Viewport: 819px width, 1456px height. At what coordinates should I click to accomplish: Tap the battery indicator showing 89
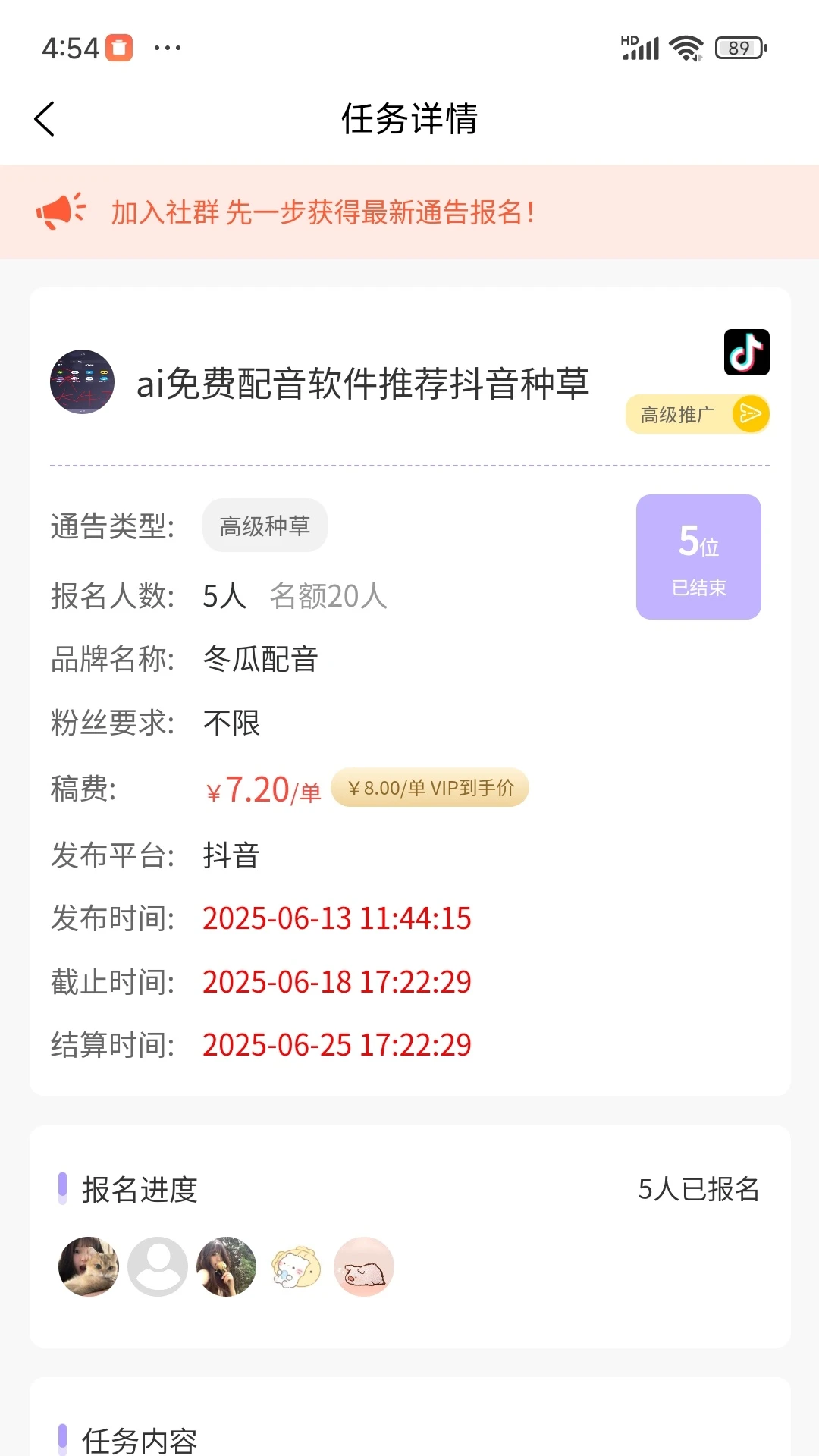[x=734, y=48]
